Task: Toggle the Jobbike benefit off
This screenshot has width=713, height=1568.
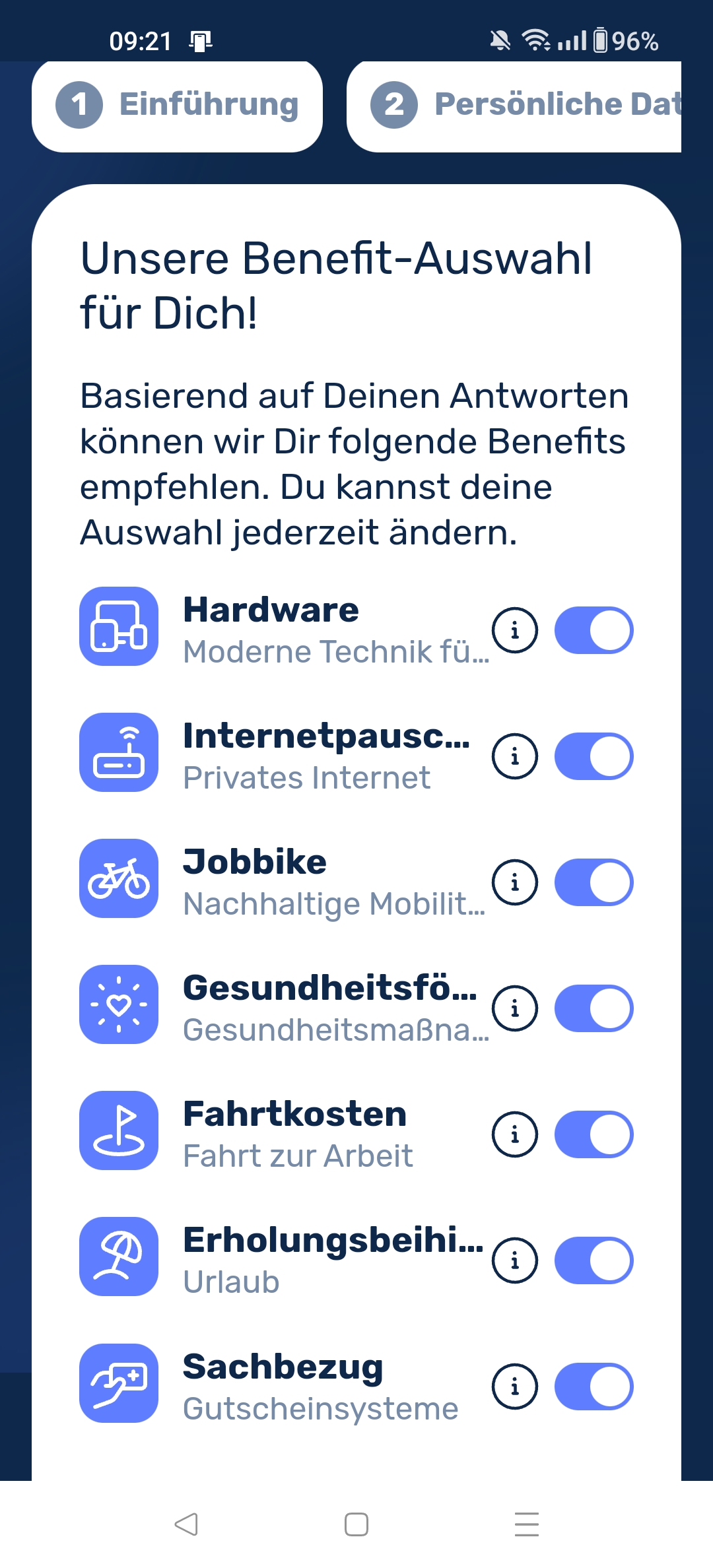Action: pos(594,882)
